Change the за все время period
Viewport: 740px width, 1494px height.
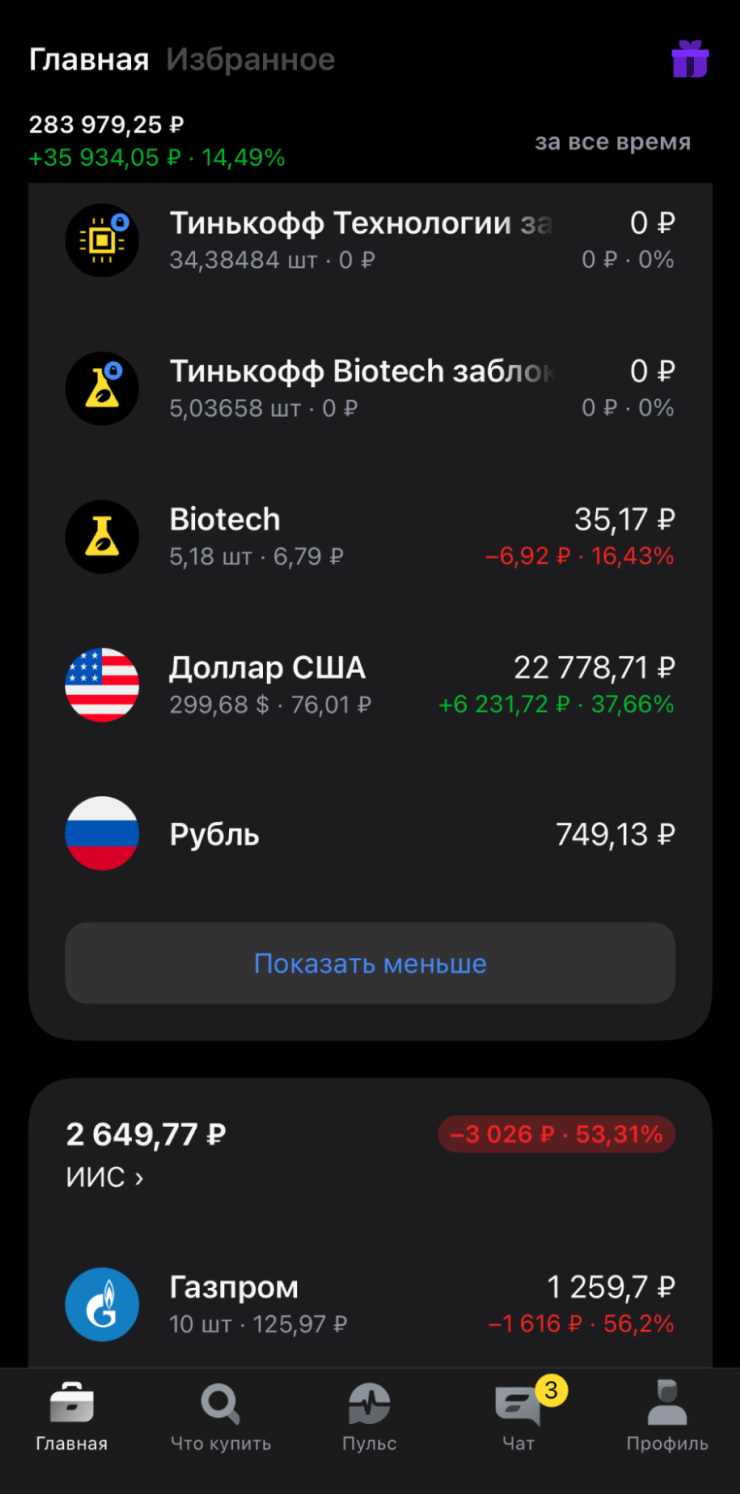tap(612, 142)
